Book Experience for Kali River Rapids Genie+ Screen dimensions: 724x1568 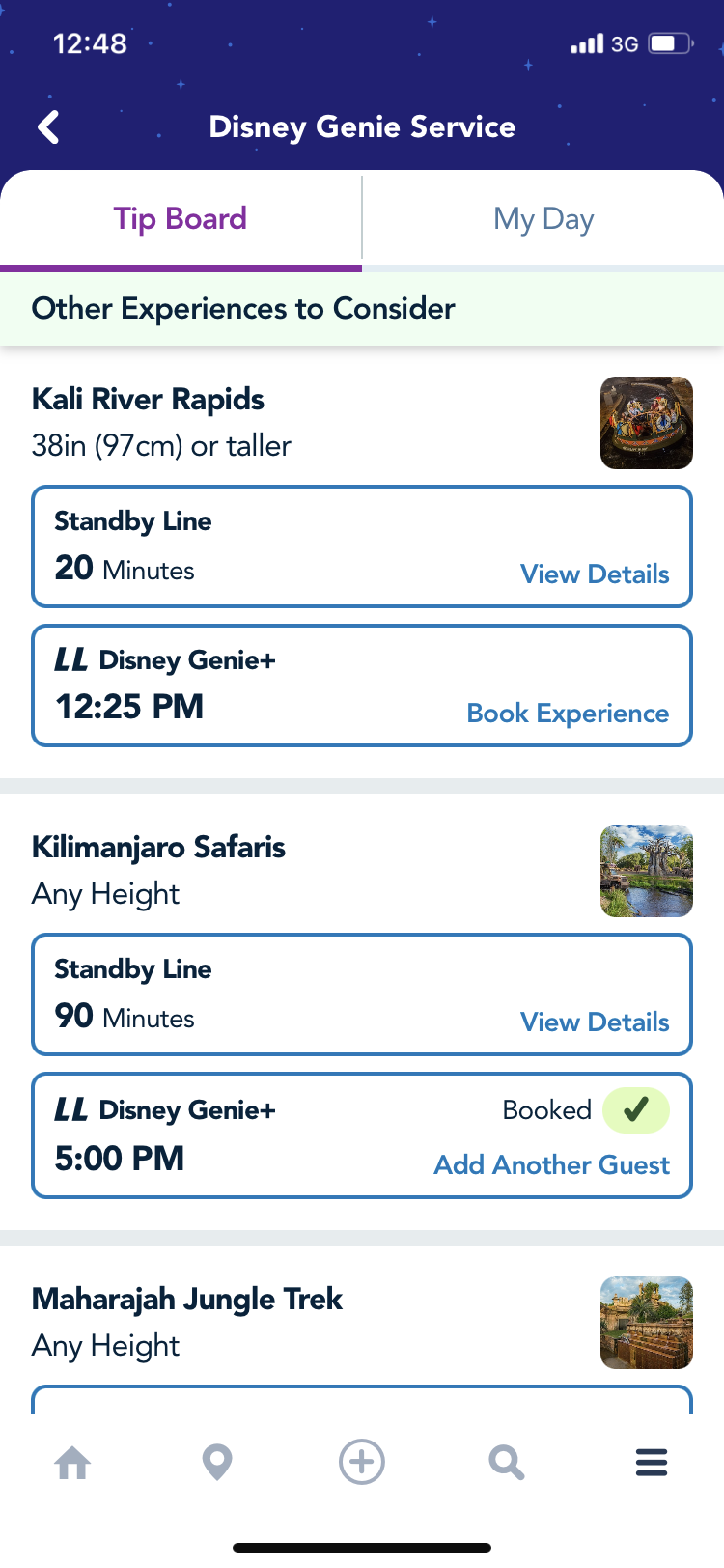coord(568,713)
